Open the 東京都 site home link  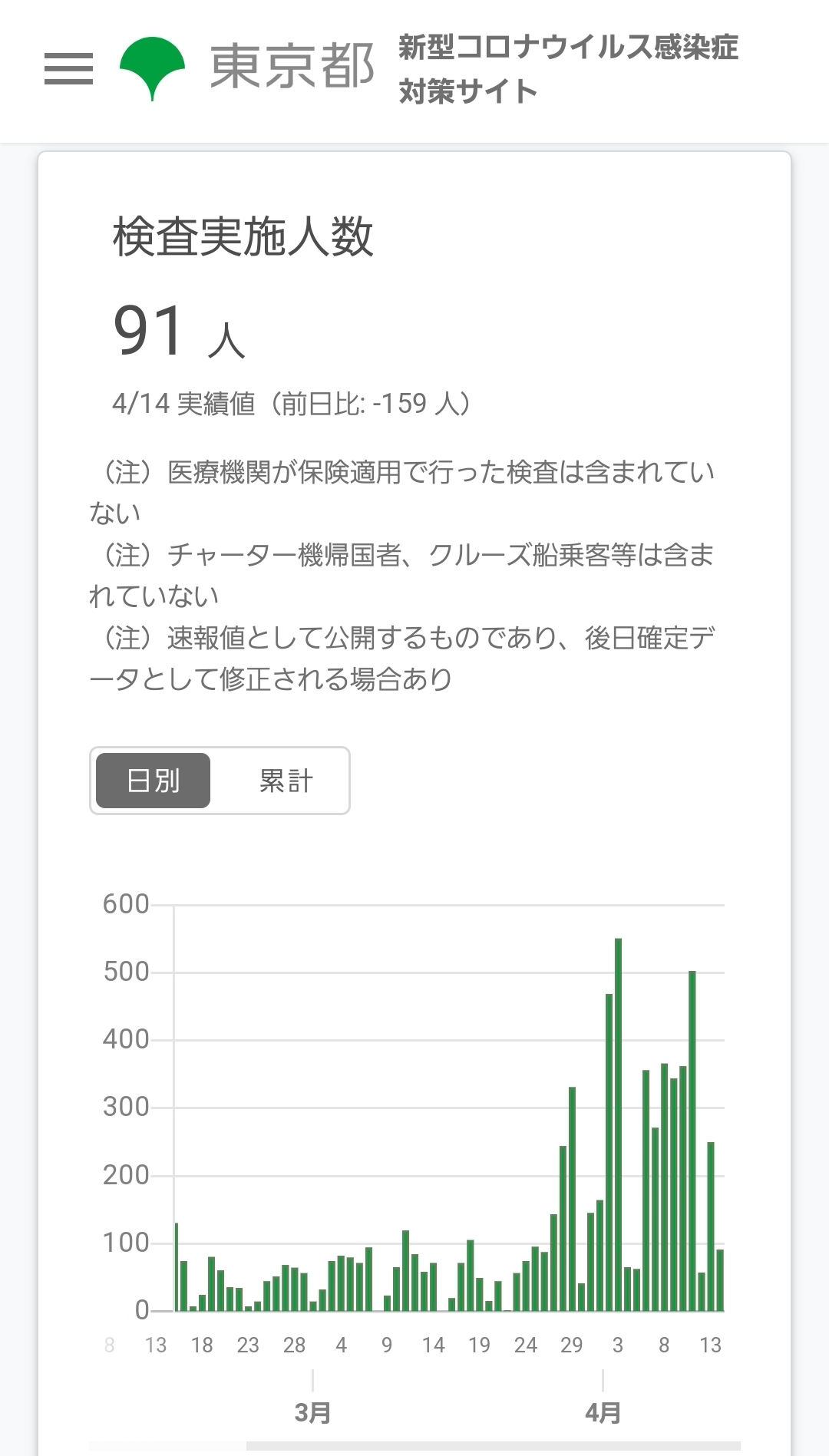pos(247,68)
